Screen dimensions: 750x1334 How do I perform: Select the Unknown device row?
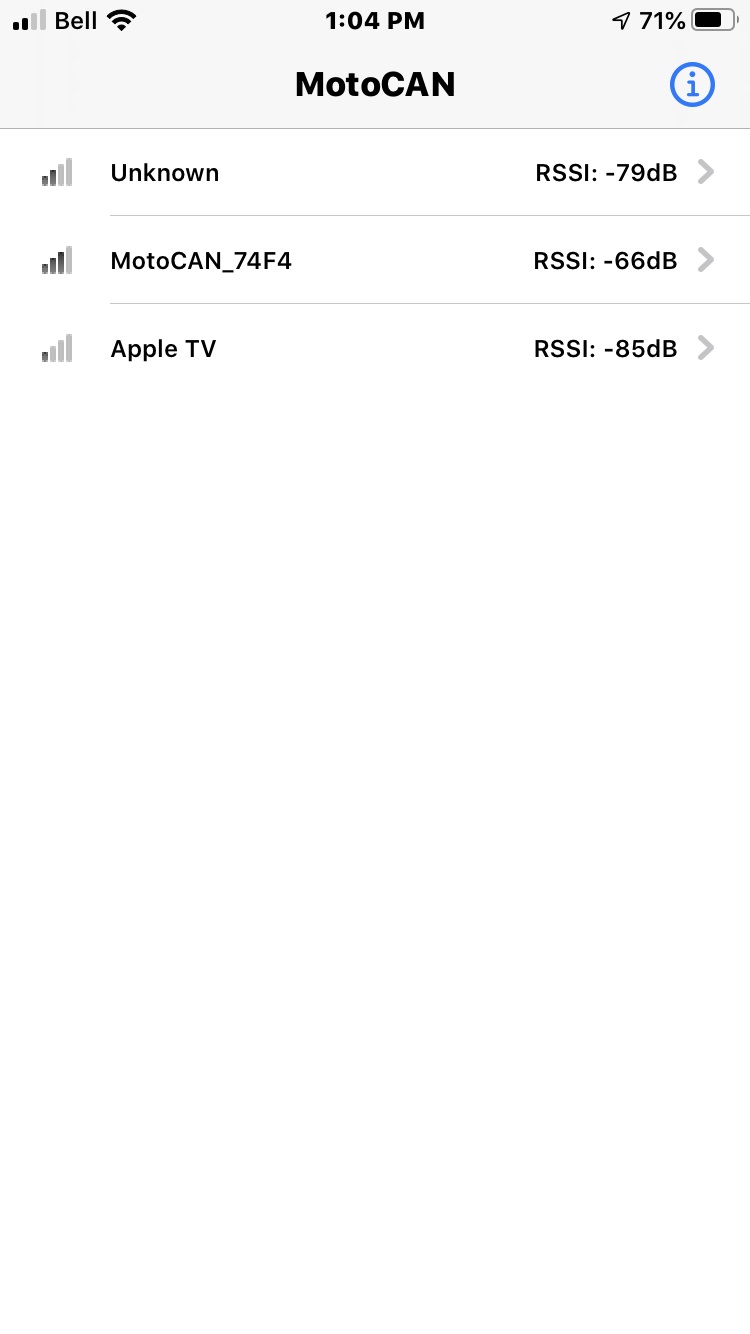tap(375, 173)
